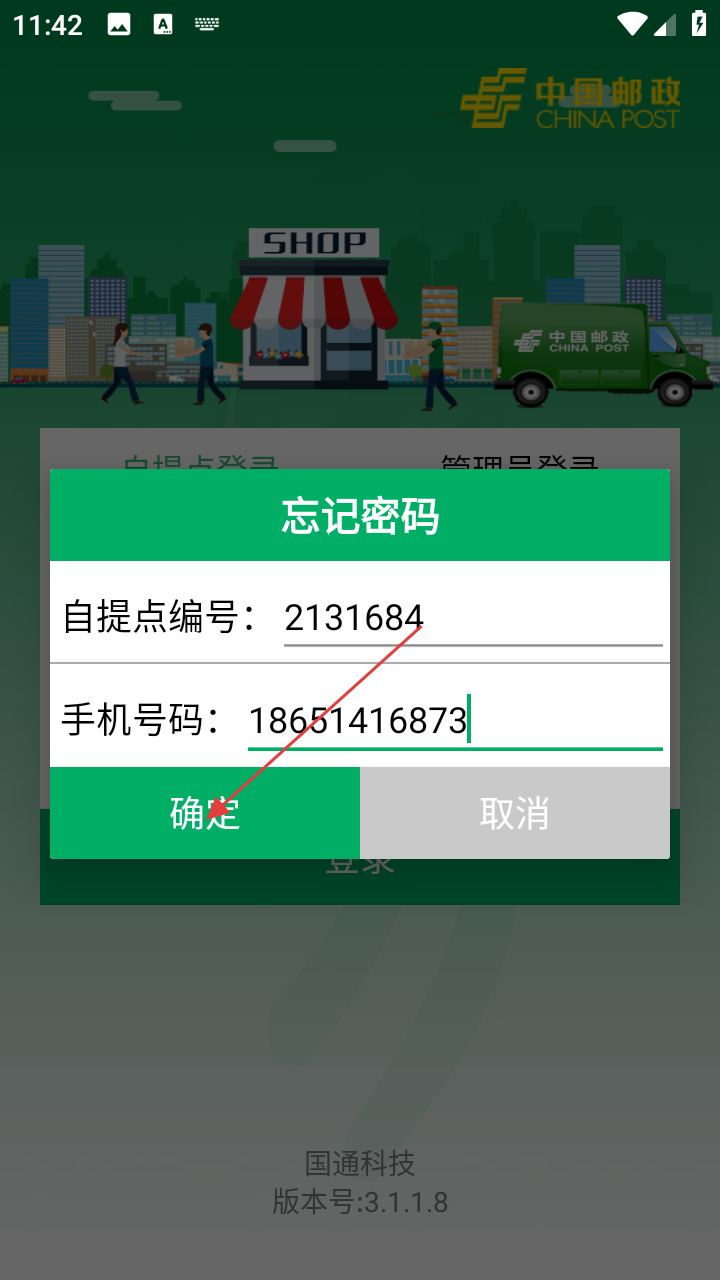Image resolution: width=720 pixels, height=1280 pixels.
Task: Tap 确定 to confirm password reset
Action: click(x=205, y=813)
